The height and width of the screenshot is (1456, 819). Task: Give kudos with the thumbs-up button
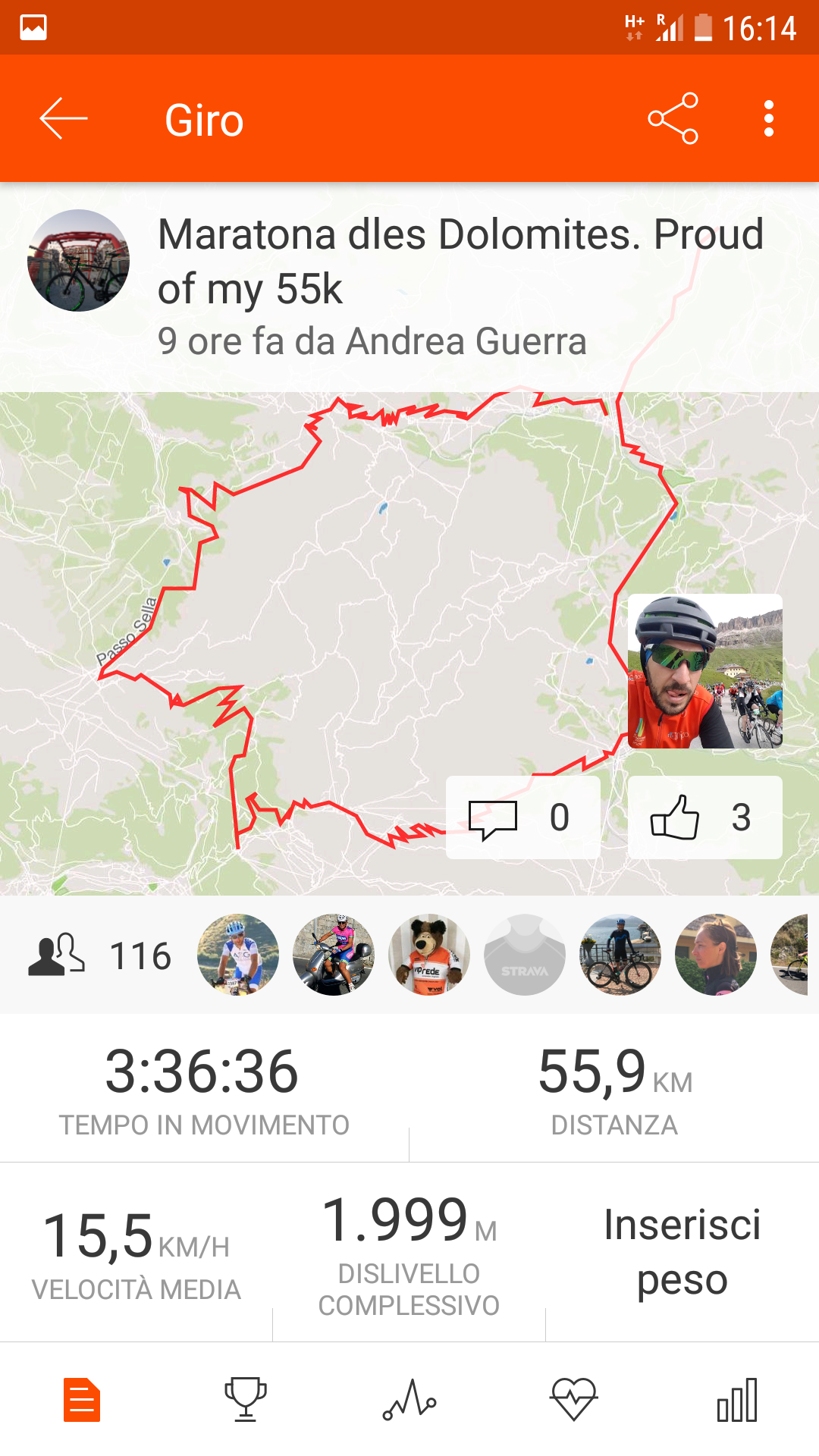704,817
